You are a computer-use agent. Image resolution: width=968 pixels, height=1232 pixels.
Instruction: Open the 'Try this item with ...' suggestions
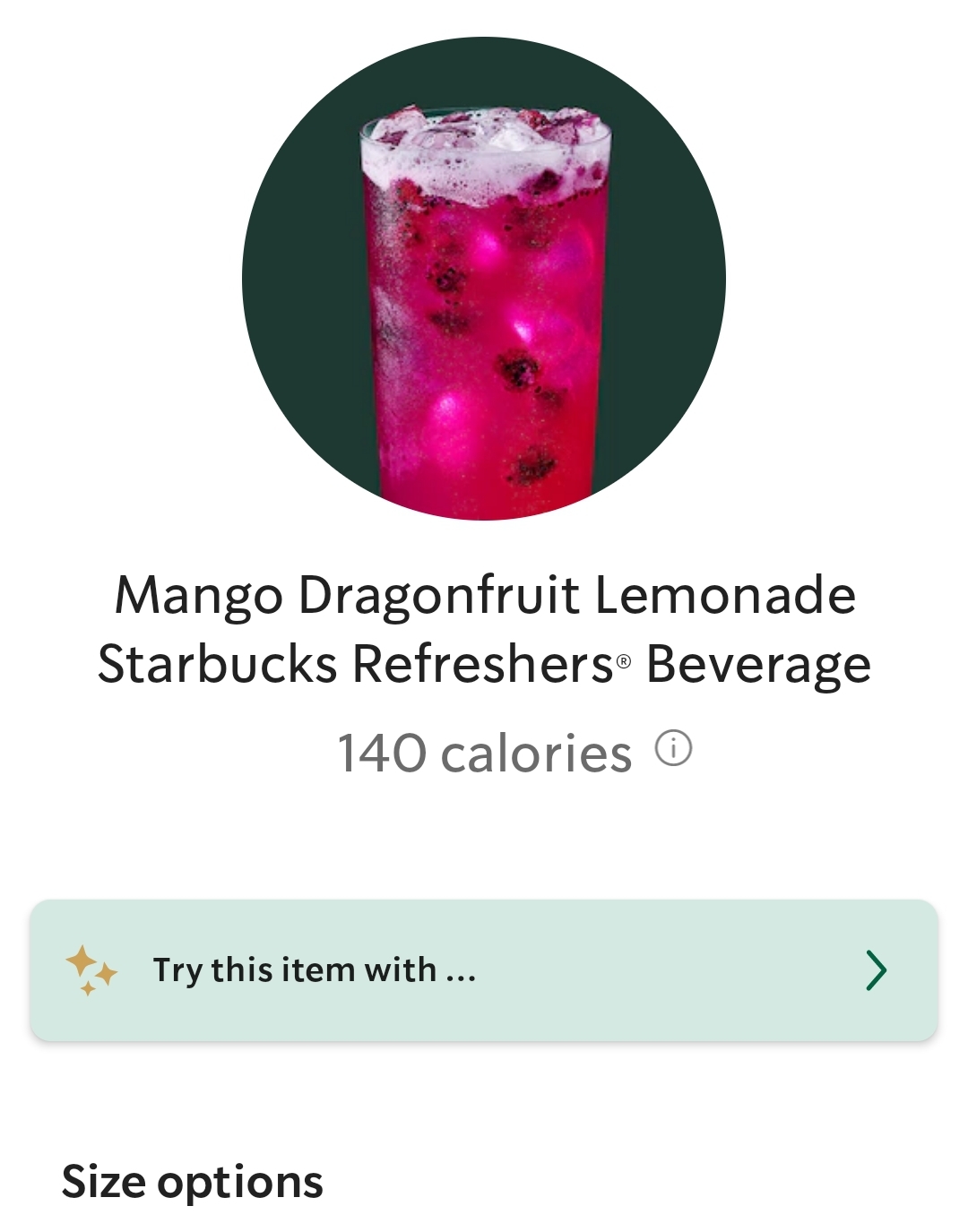pos(484,970)
